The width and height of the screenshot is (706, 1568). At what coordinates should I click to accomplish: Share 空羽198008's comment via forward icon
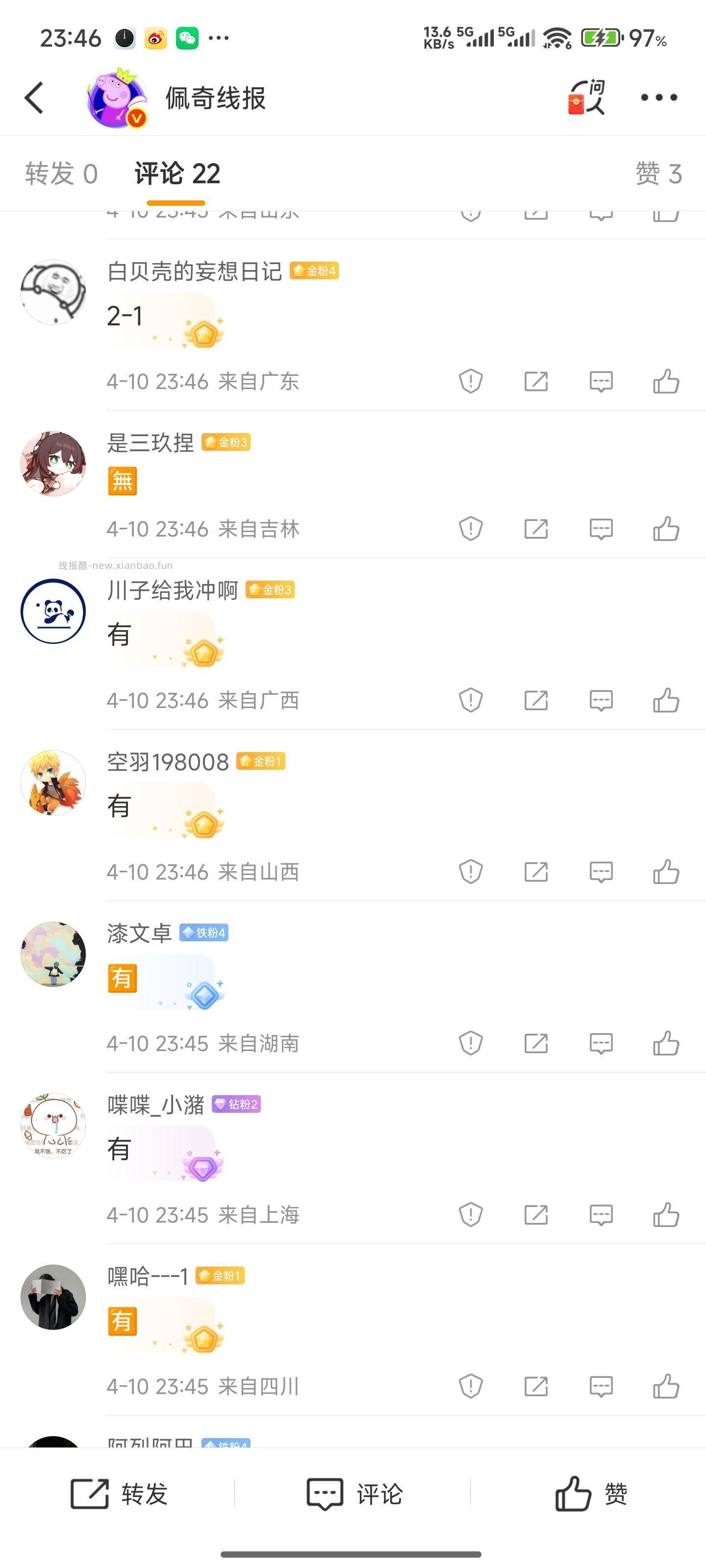pyautogui.click(x=535, y=872)
